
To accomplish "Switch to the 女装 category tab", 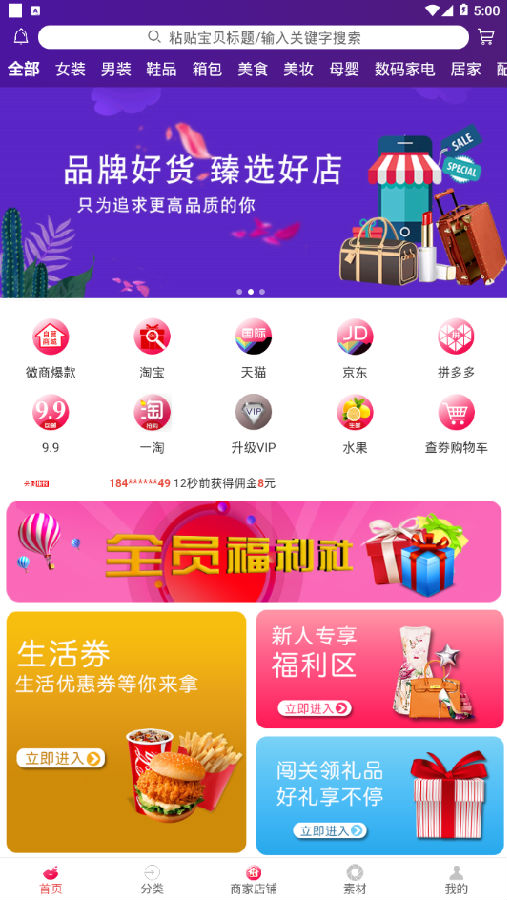I will (x=70, y=69).
